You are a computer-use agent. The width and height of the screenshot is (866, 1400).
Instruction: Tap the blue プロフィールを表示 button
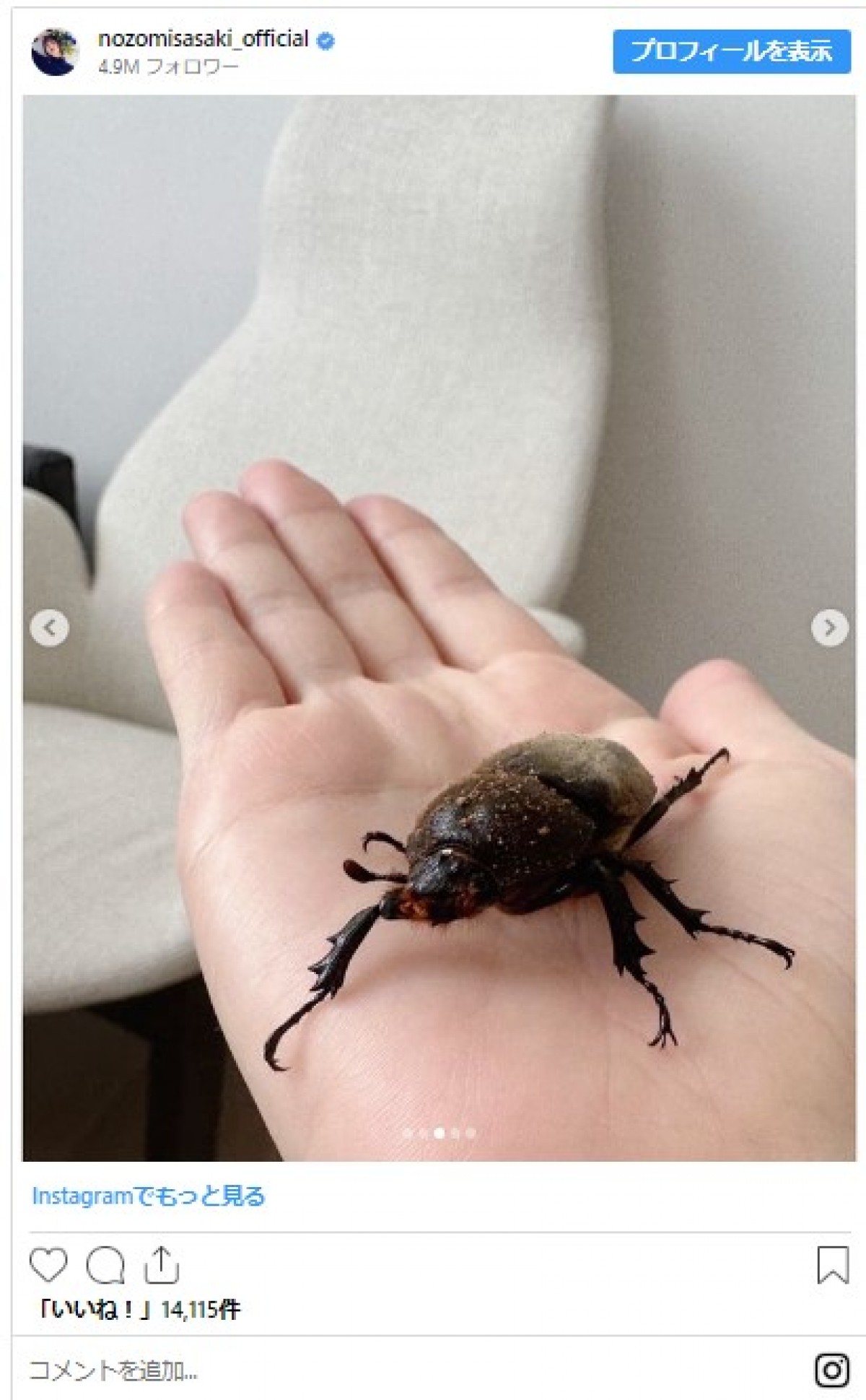click(x=732, y=51)
